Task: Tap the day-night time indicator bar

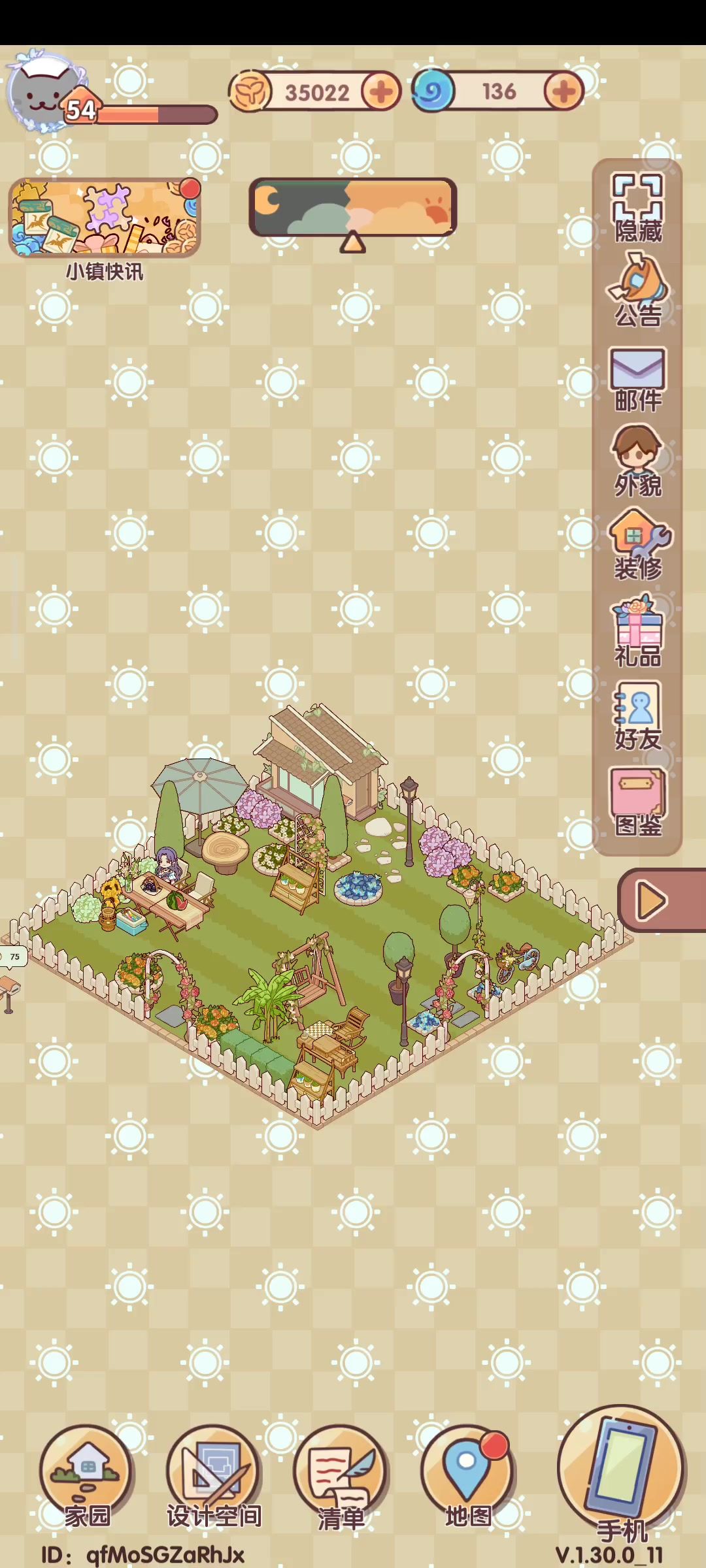Action: click(x=352, y=208)
